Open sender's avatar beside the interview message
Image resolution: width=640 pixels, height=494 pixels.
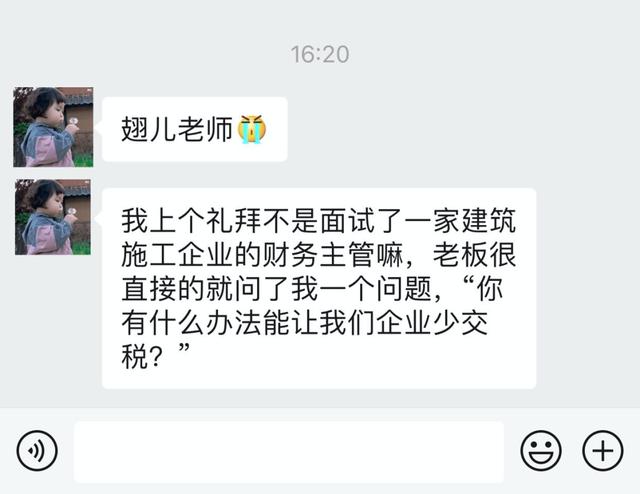[x=53, y=217]
